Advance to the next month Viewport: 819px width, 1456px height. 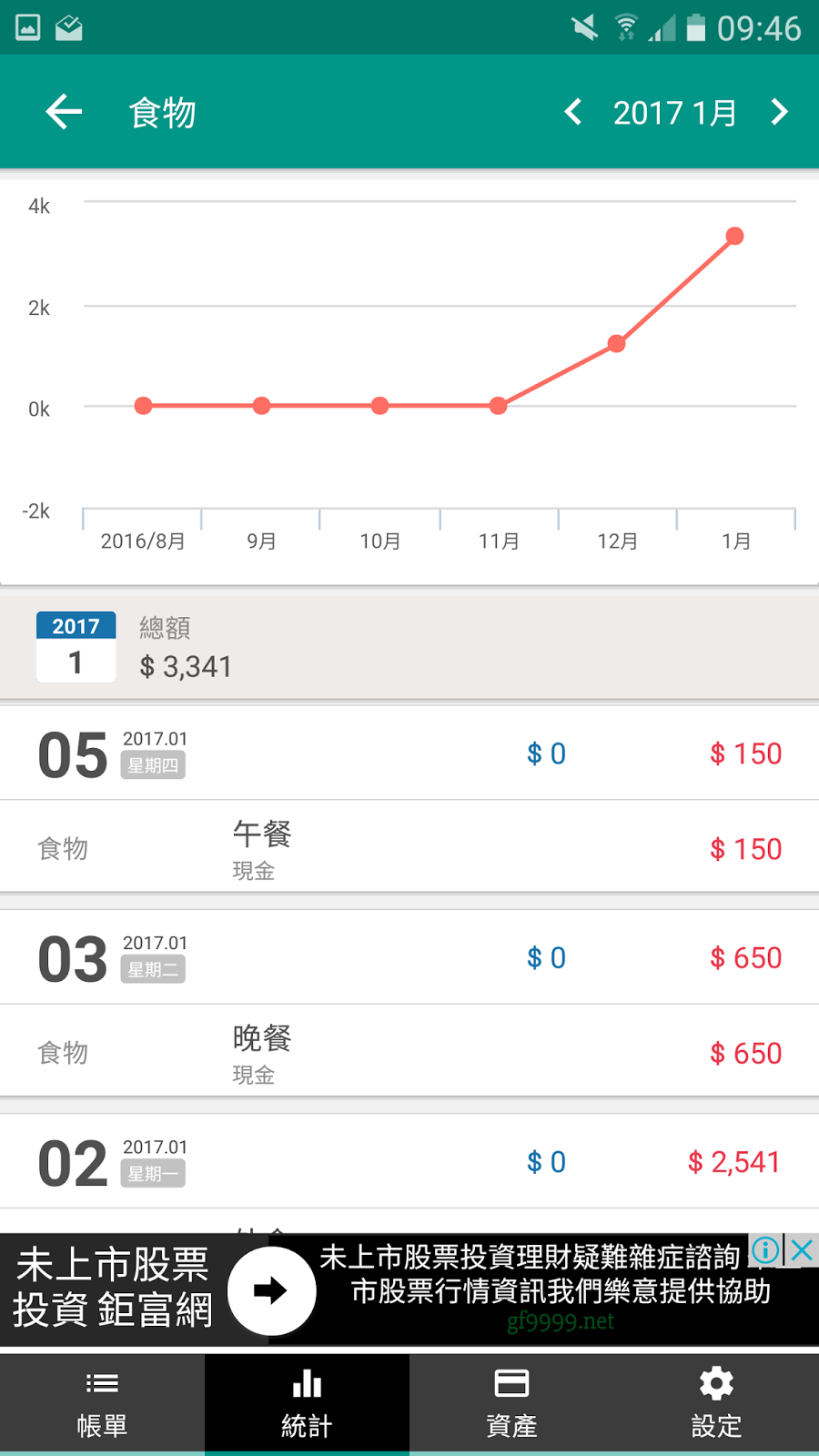pos(779,113)
